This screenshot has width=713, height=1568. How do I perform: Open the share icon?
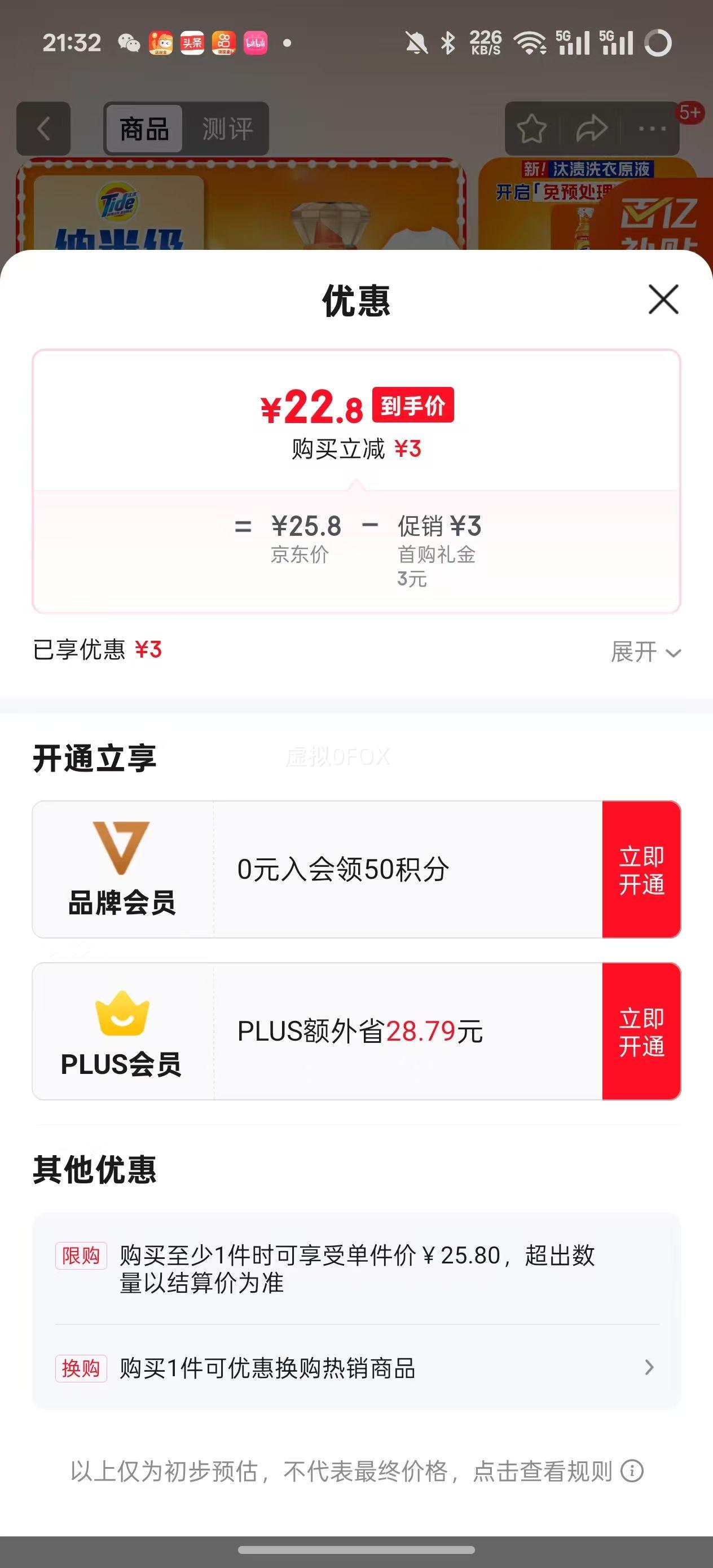(591, 129)
